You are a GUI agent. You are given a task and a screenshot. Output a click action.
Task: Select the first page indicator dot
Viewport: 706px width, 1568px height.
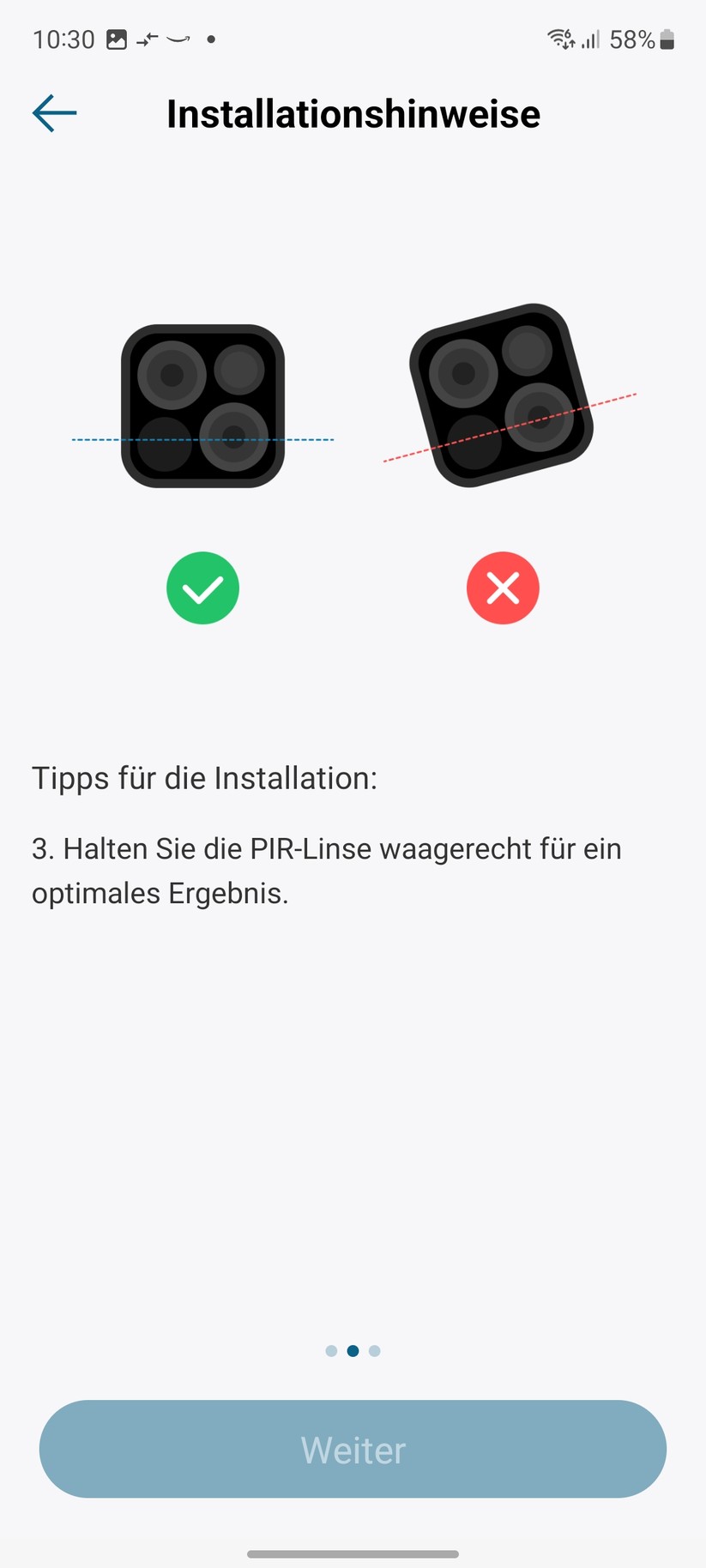[x=331, y=1350]
